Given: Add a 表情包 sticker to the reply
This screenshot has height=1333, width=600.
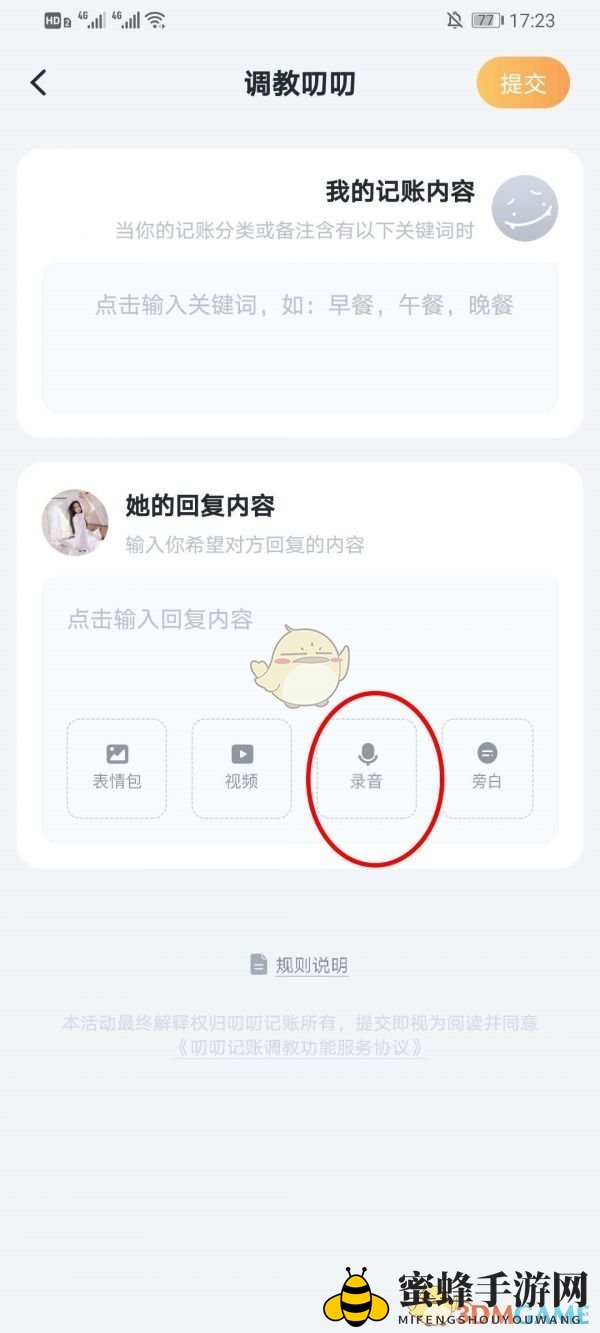Looking at the screenshot, I should 117,768.
